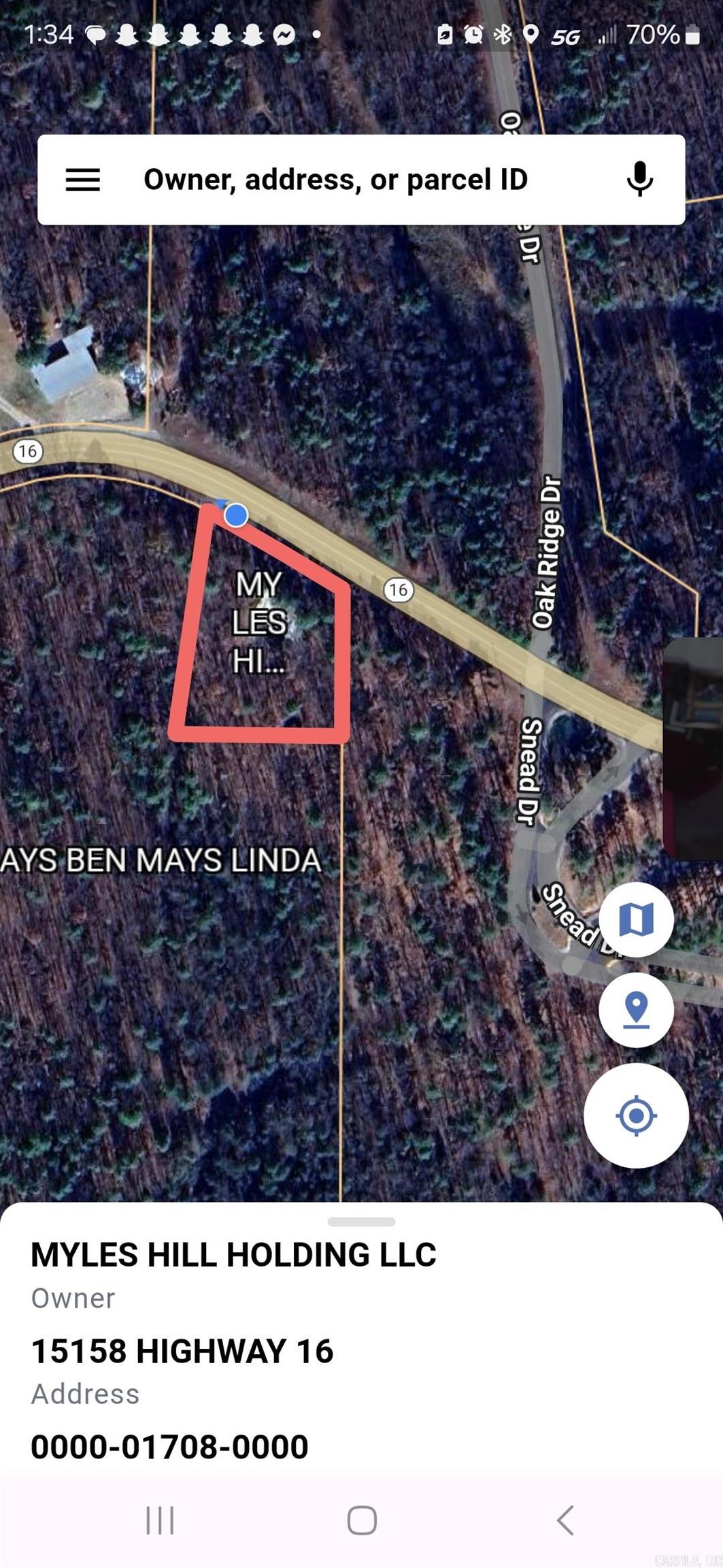Tap the drop pin location button
The height and width of the screenshot is (1568, 723).
pos(636,1009)
